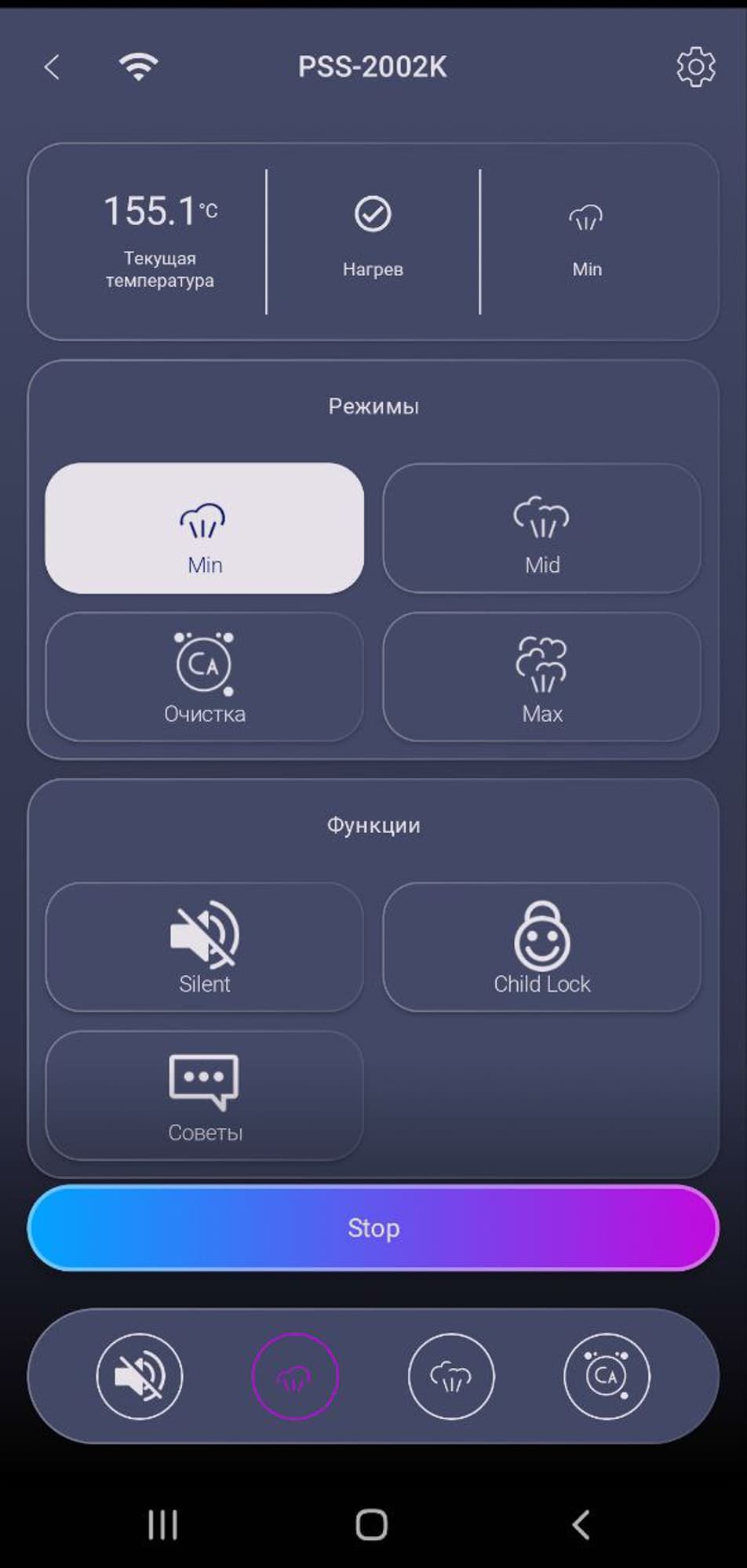Open Советы tips
The image size is (747, 1568).
[x=205, y=1096]
